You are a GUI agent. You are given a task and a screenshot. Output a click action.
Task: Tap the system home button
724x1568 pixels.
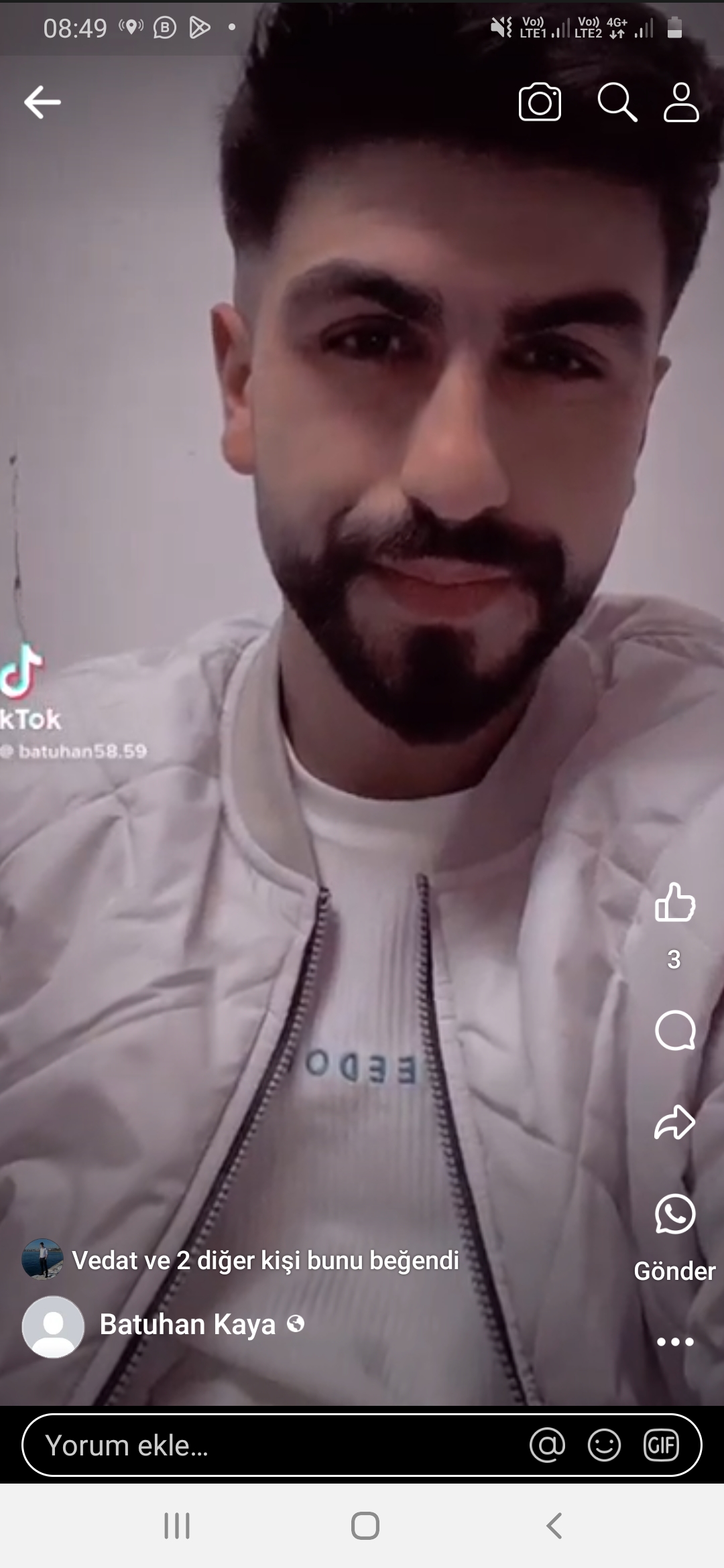(365, 1526)
